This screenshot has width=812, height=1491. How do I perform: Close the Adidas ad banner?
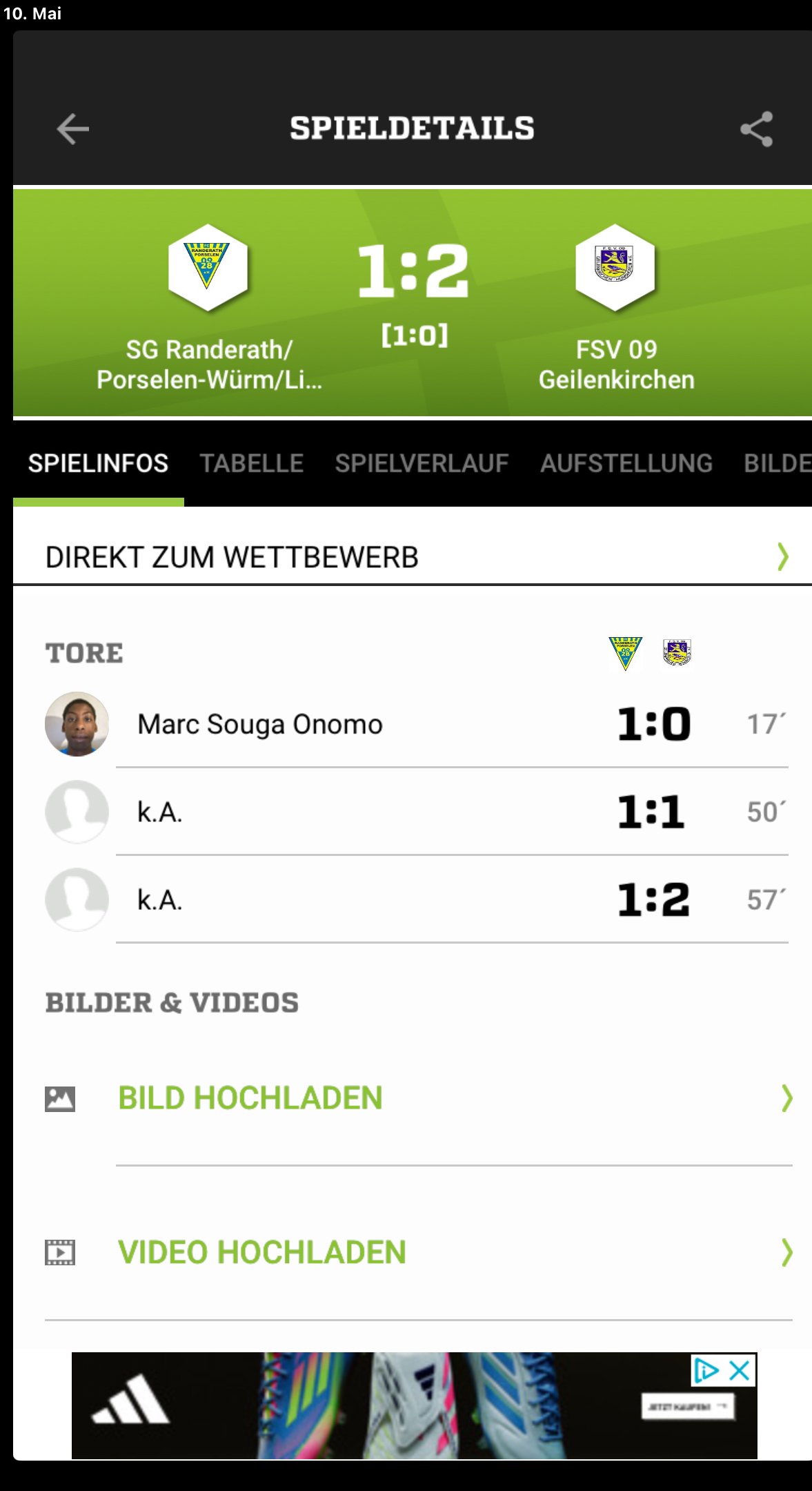(740, 1370)
